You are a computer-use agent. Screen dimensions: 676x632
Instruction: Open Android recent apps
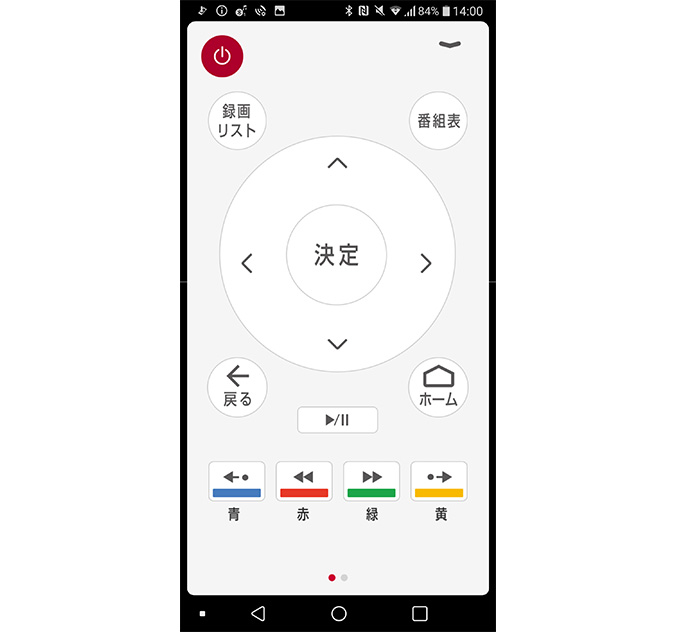pos(420,613)
